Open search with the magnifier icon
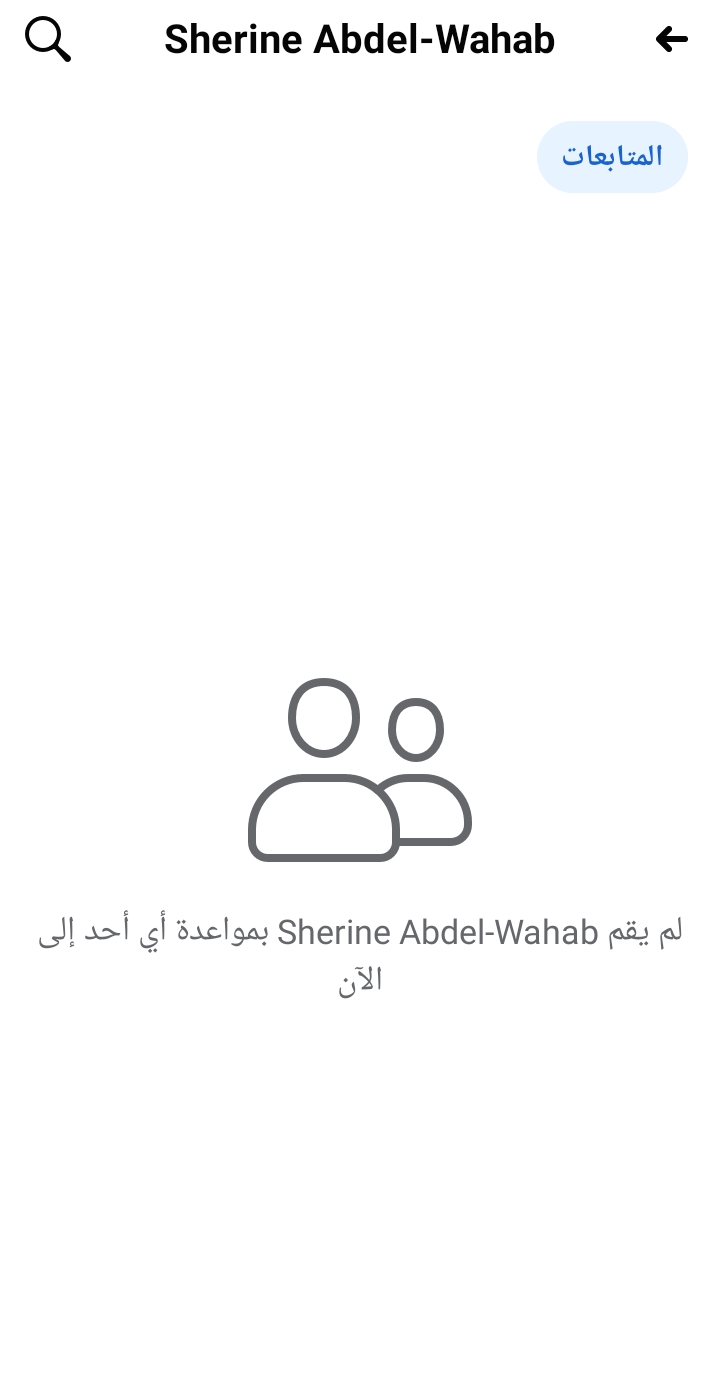This screenshot has height=1377, width=720. [47, 40]
